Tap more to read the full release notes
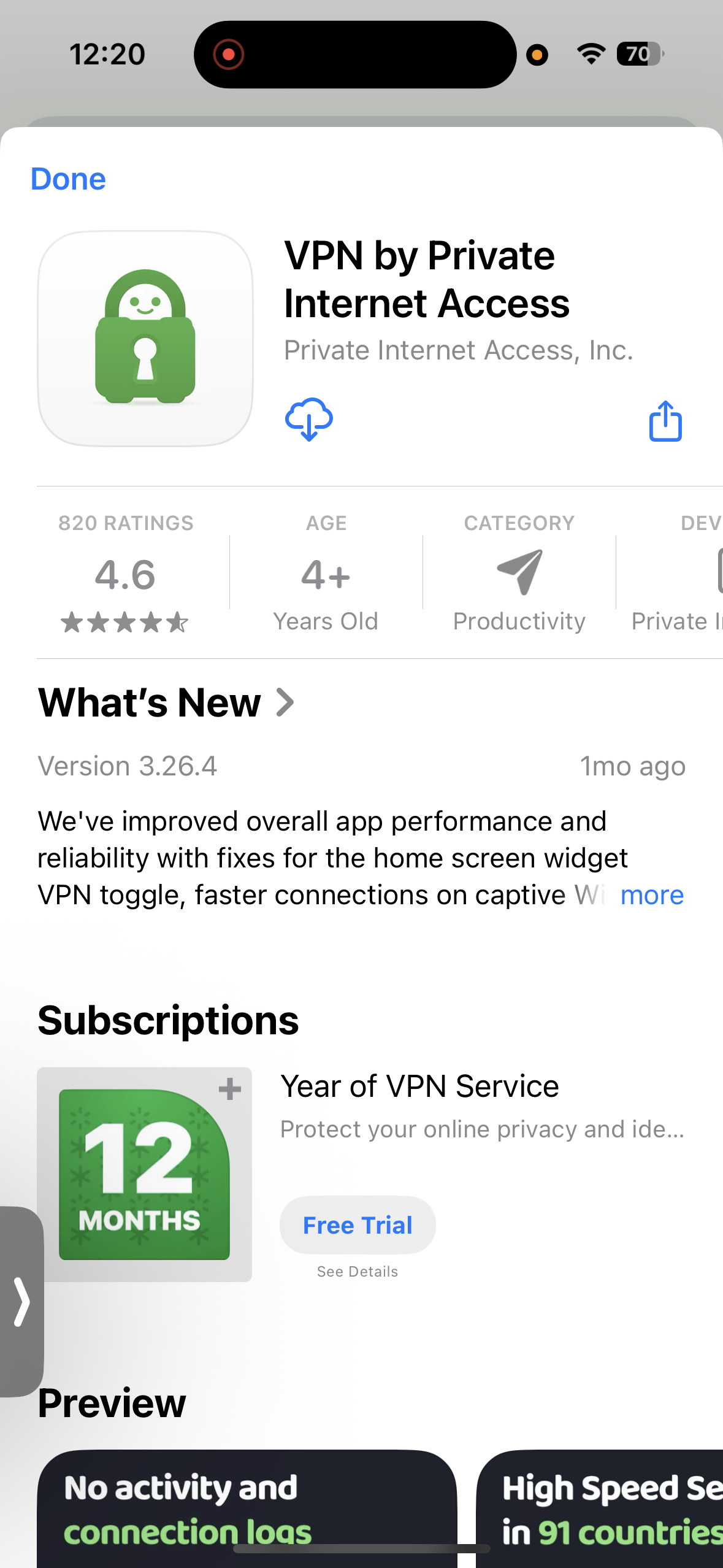Image resolution: width=723 pixels, height=1568 pixels. tap(652, 895)
